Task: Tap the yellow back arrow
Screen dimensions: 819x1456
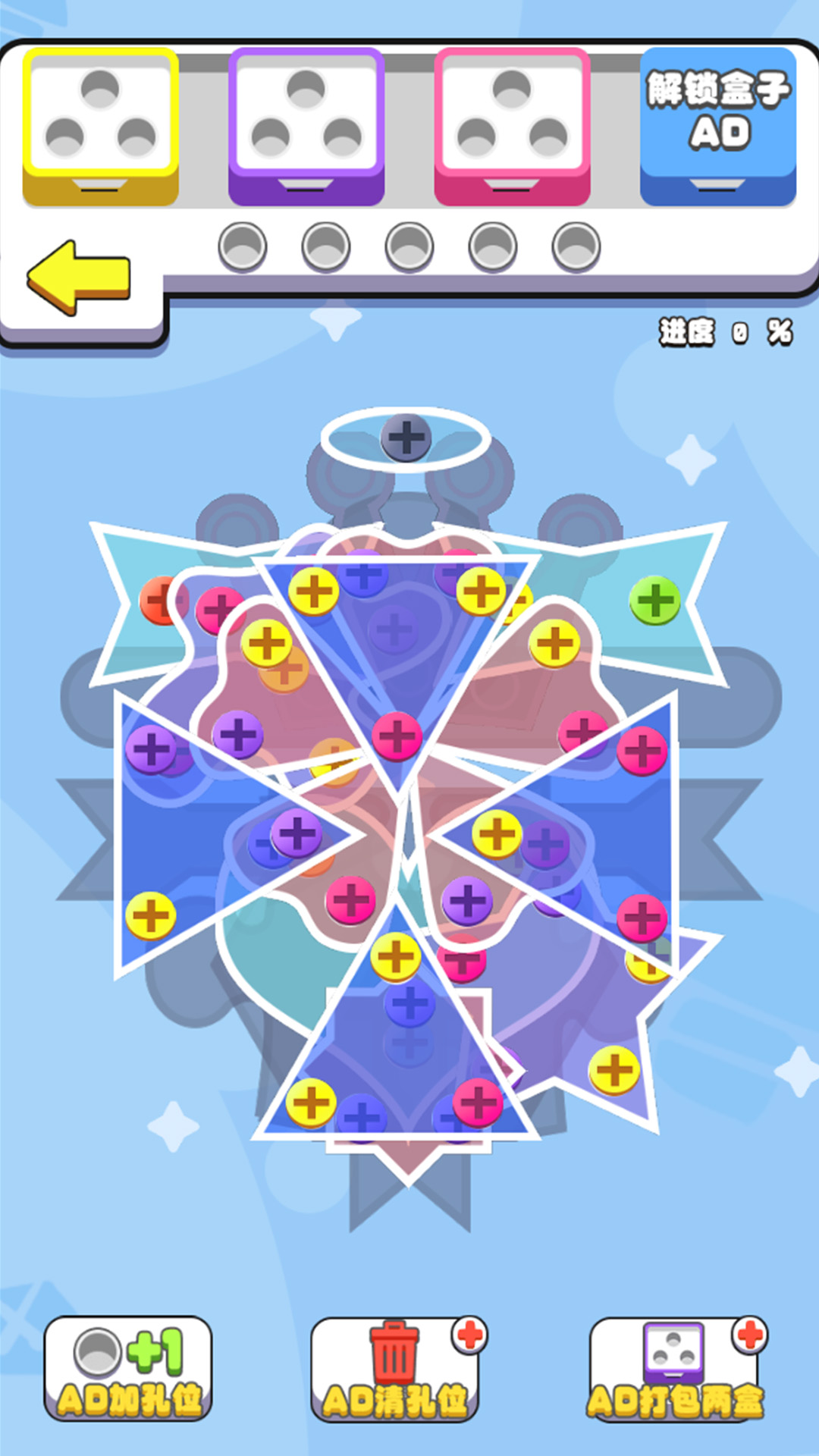Action: pyautogui.click(x=79, y=278)
